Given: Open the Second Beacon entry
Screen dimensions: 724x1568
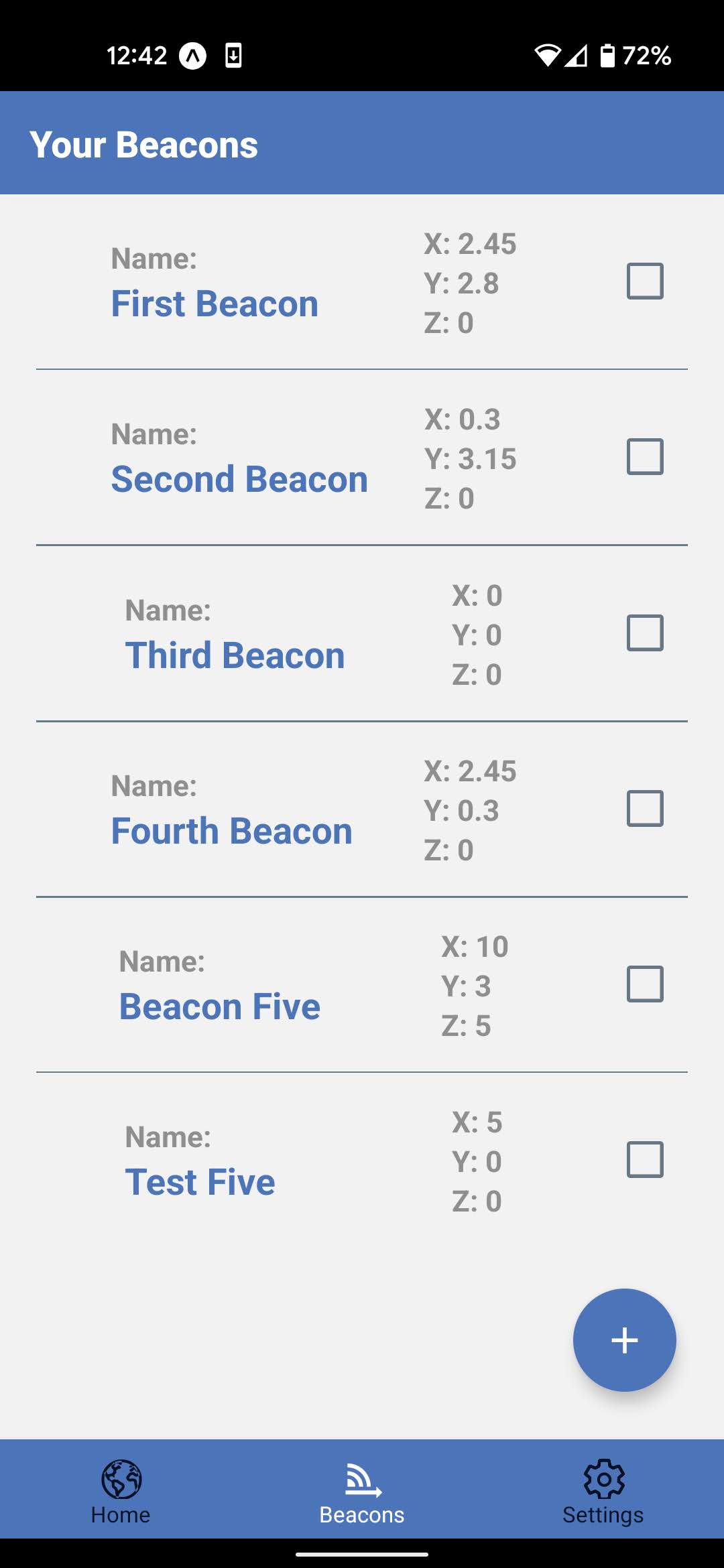Looking at the screenshot, I should pyautogui.click(x=239, y=479).
